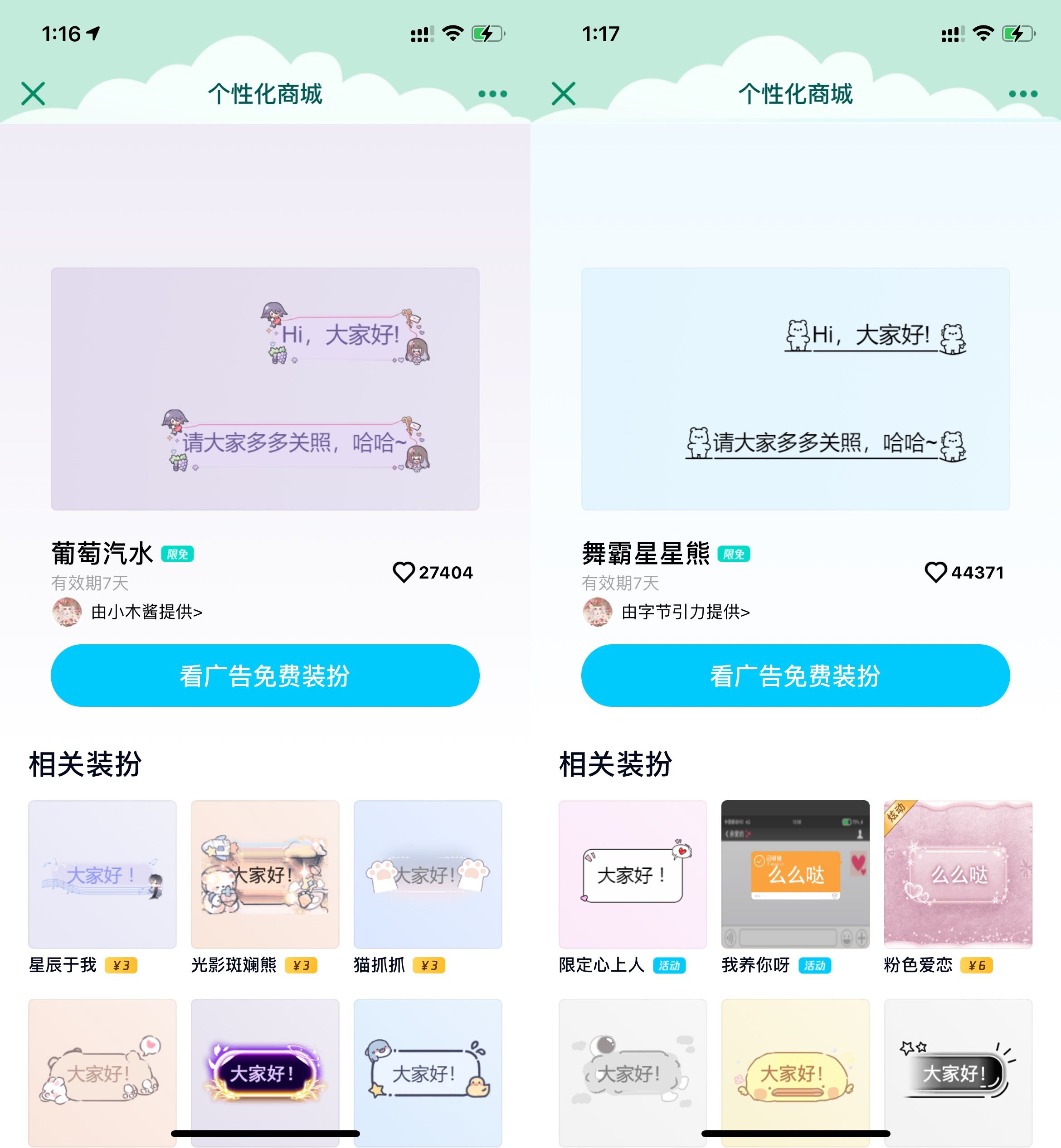Image resolution: width=1061 pixels, height=1148 pixels.
Task: Open the creator link 由小木酱提供
Action: [x=146, y=612]
